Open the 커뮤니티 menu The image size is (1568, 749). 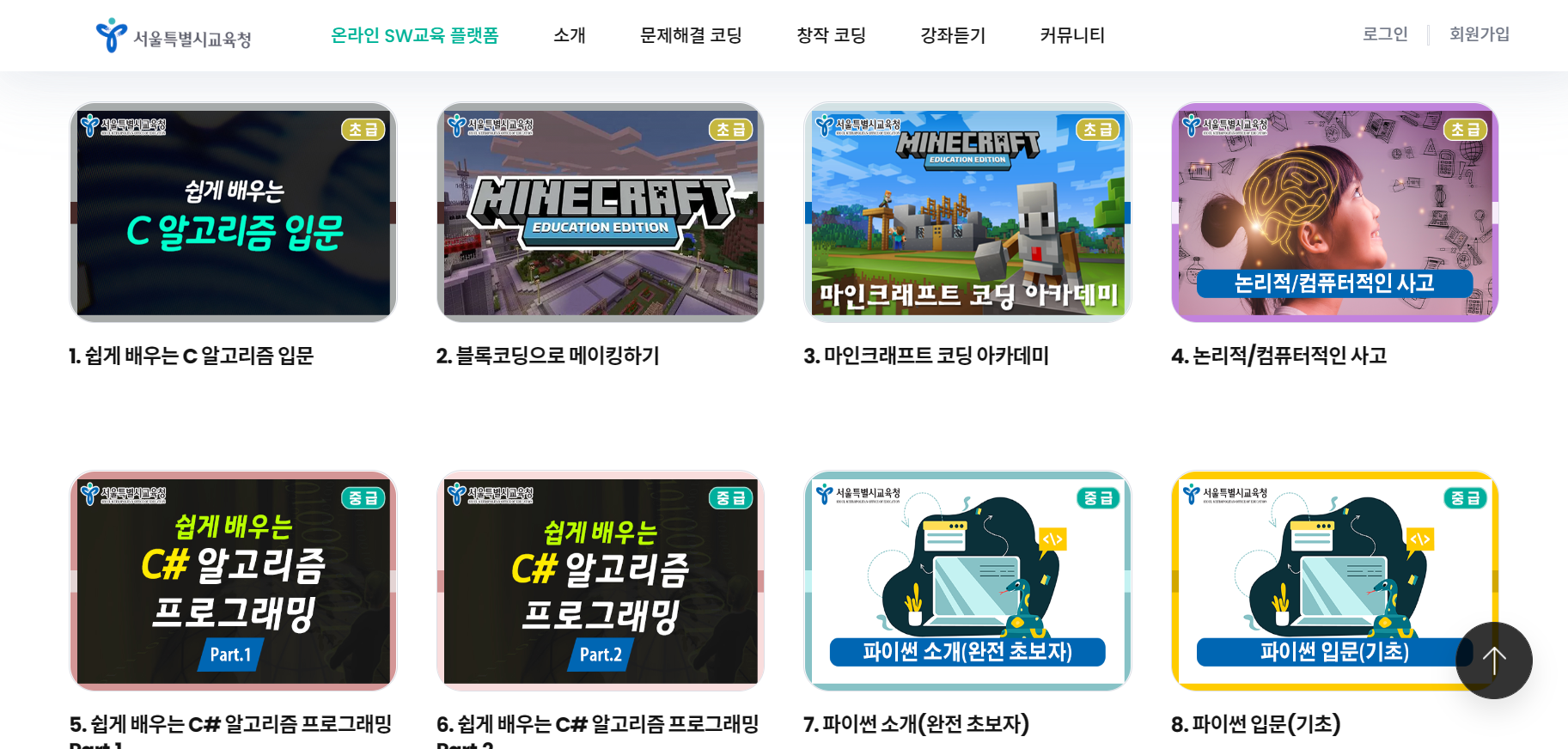point(1071,35)
